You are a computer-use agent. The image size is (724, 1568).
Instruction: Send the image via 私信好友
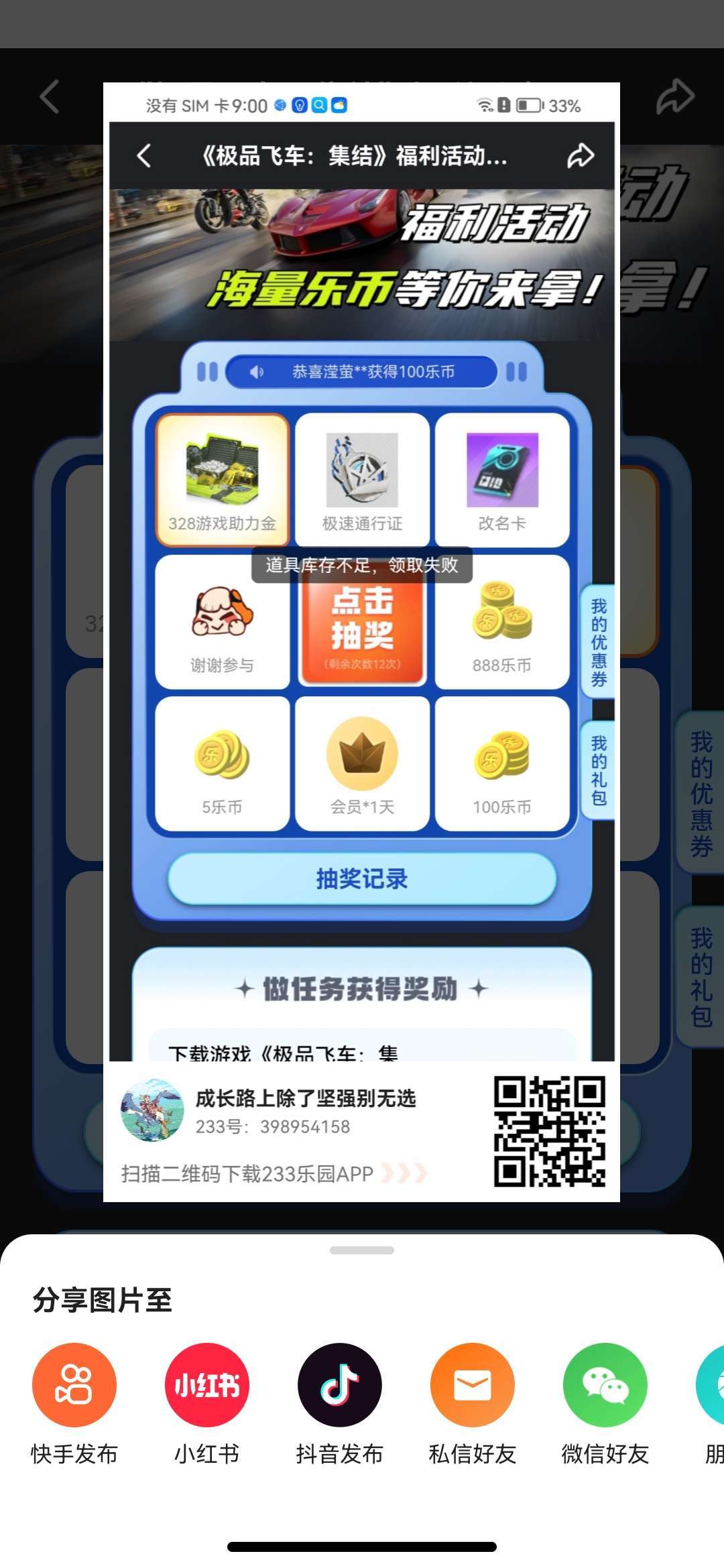[x=473, y=1384]
